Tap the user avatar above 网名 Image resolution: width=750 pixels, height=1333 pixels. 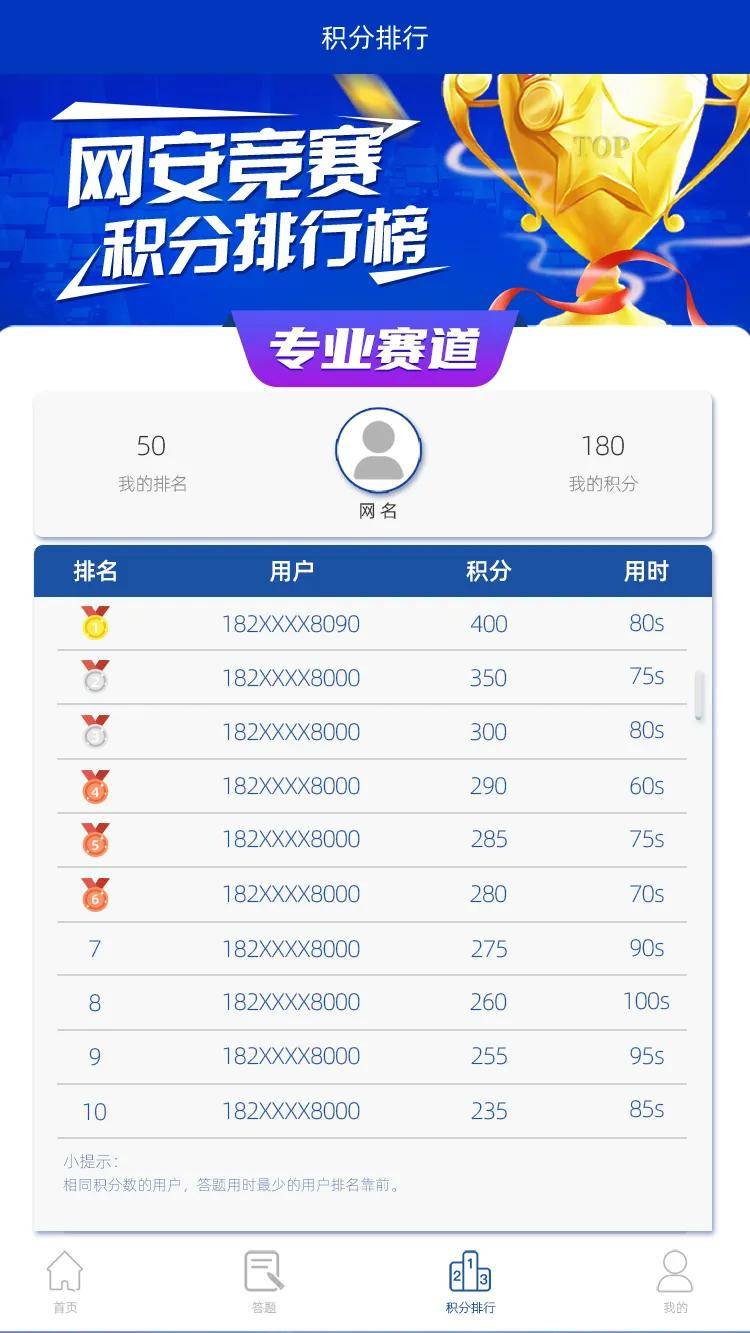(x=378, y=451)
